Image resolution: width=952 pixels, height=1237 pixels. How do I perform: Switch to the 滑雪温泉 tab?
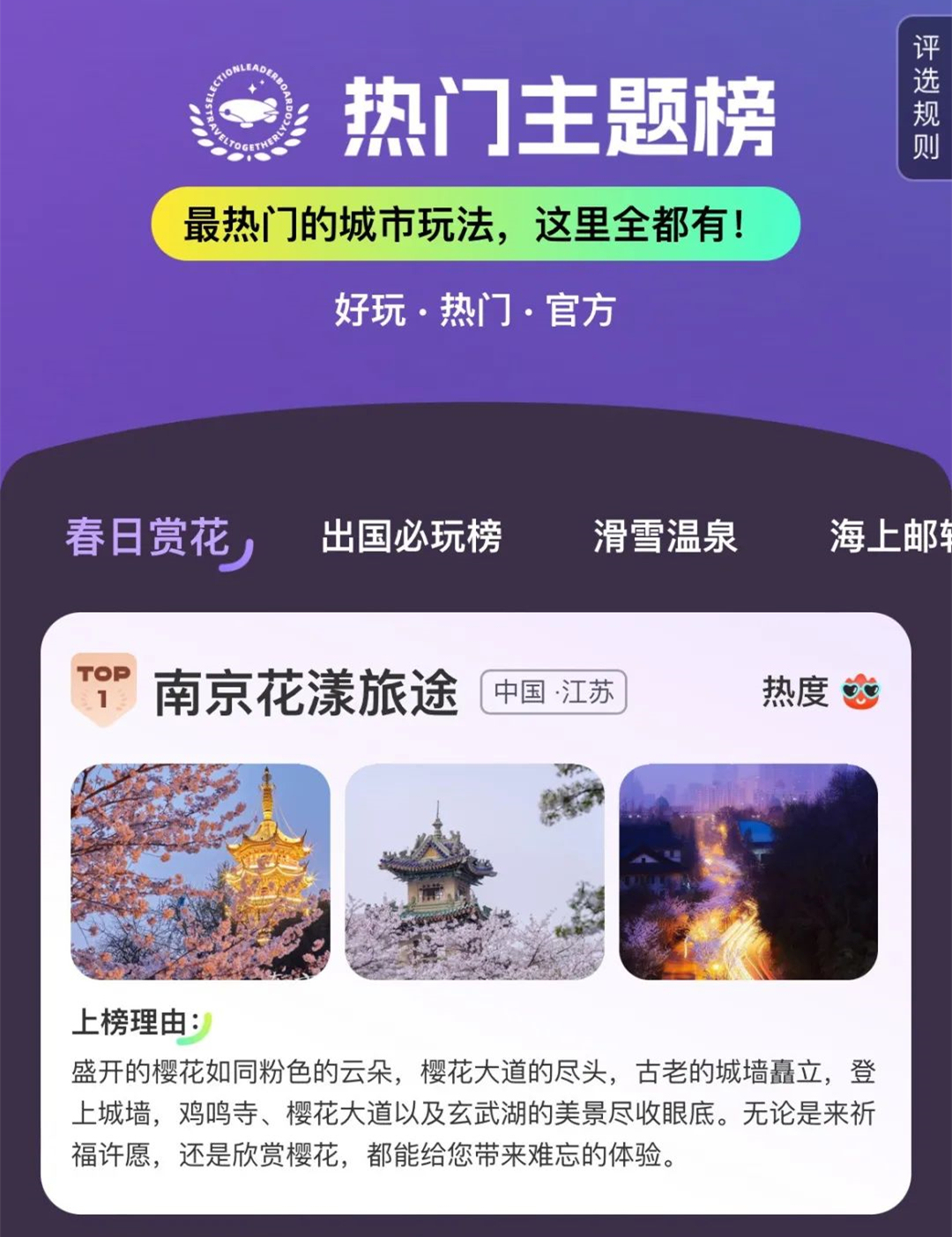click(x=665, y=537)
